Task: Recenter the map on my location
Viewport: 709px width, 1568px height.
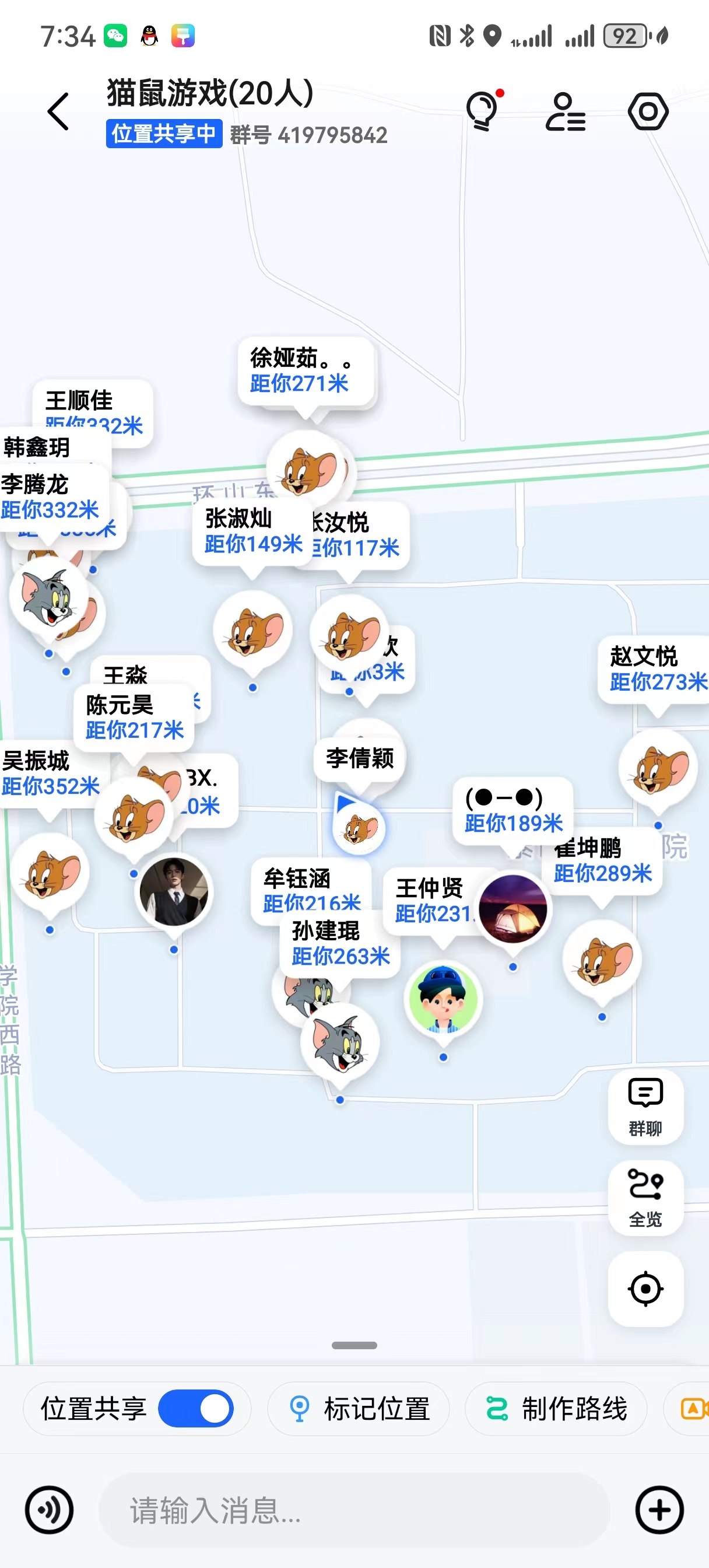Action: pos(645,1289)
